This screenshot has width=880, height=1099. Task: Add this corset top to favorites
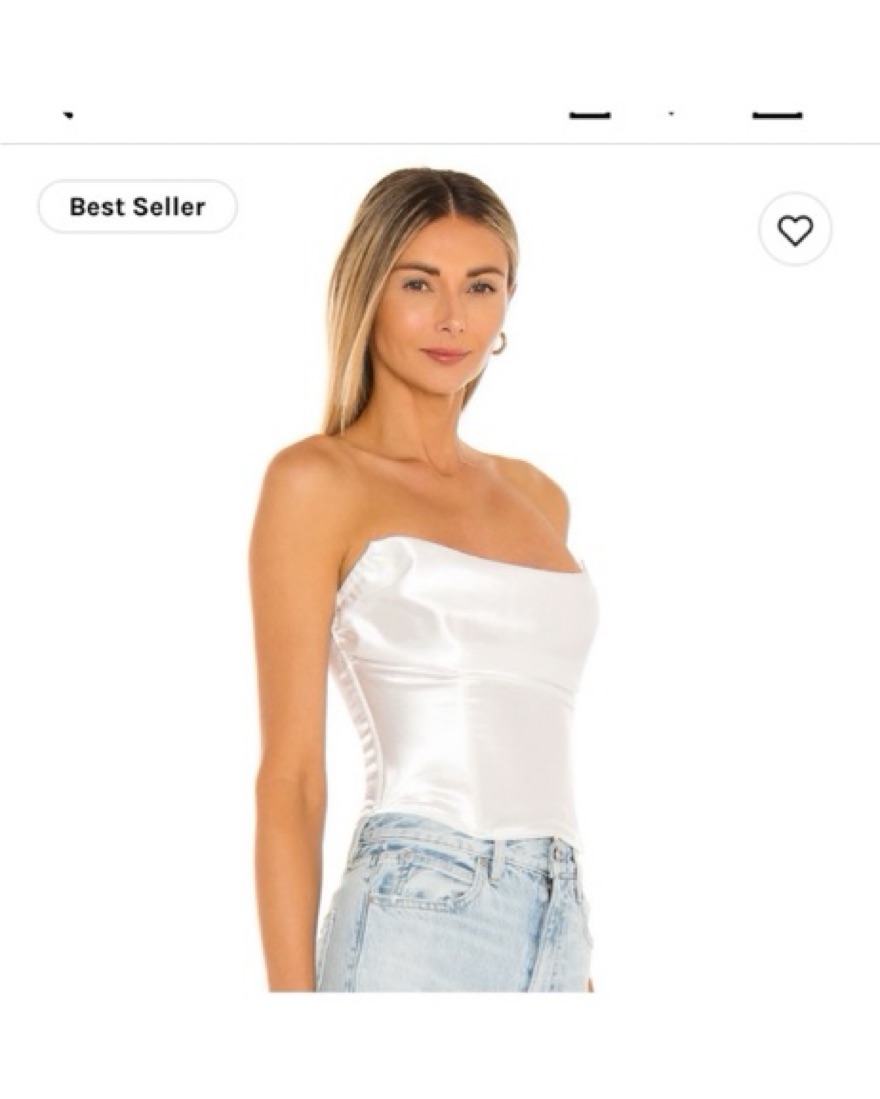(x=795, y=230)
